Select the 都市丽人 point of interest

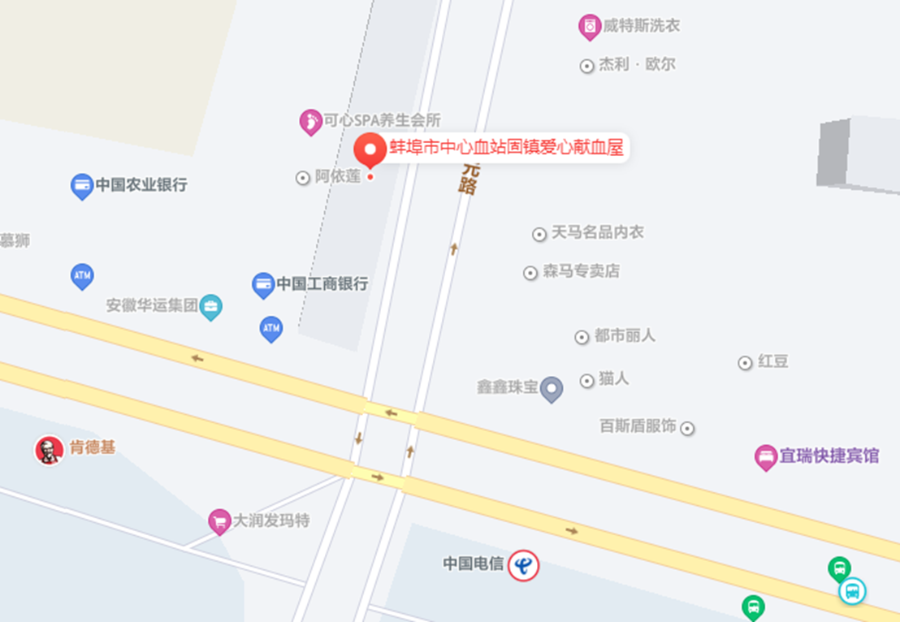(x=582, y=337)
